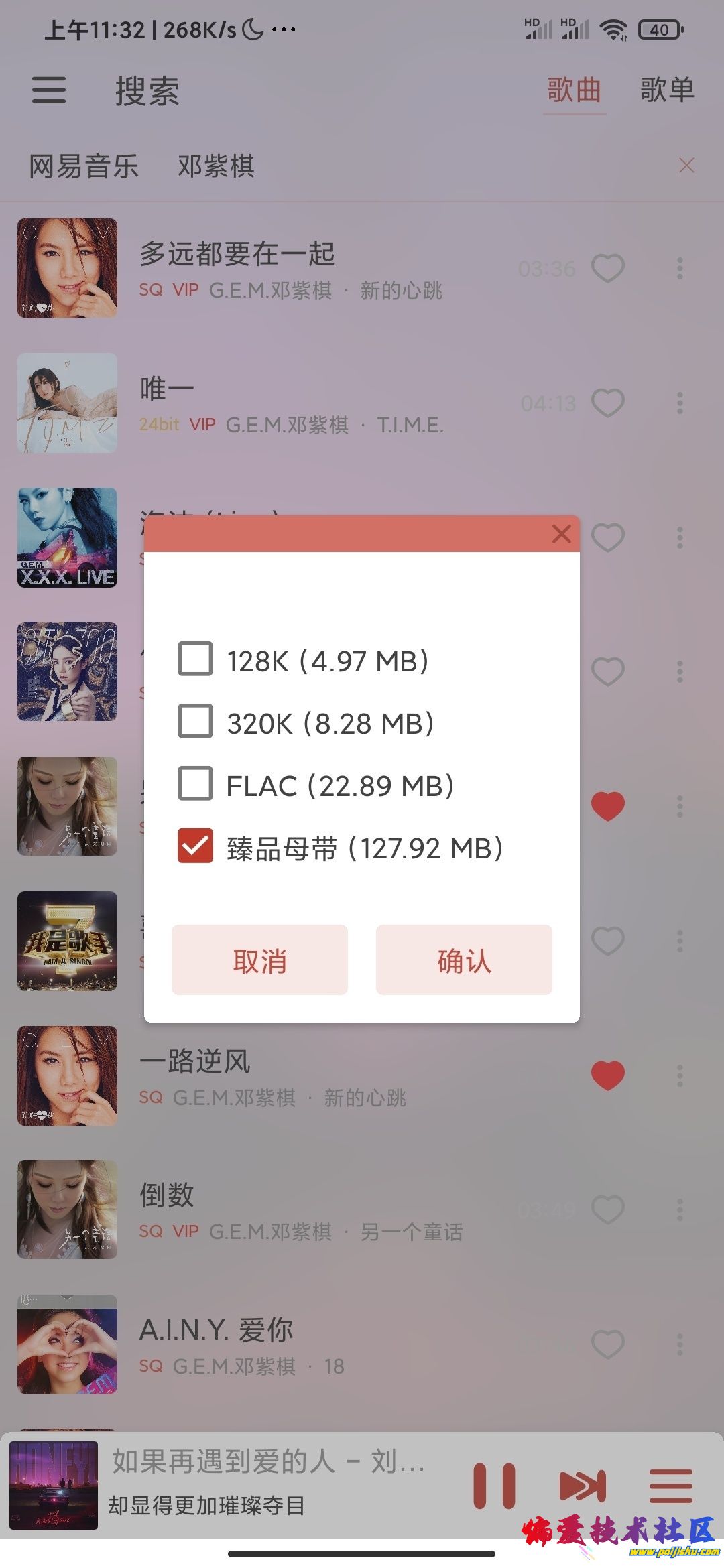Clear search with the X icon

pos(686,165)
